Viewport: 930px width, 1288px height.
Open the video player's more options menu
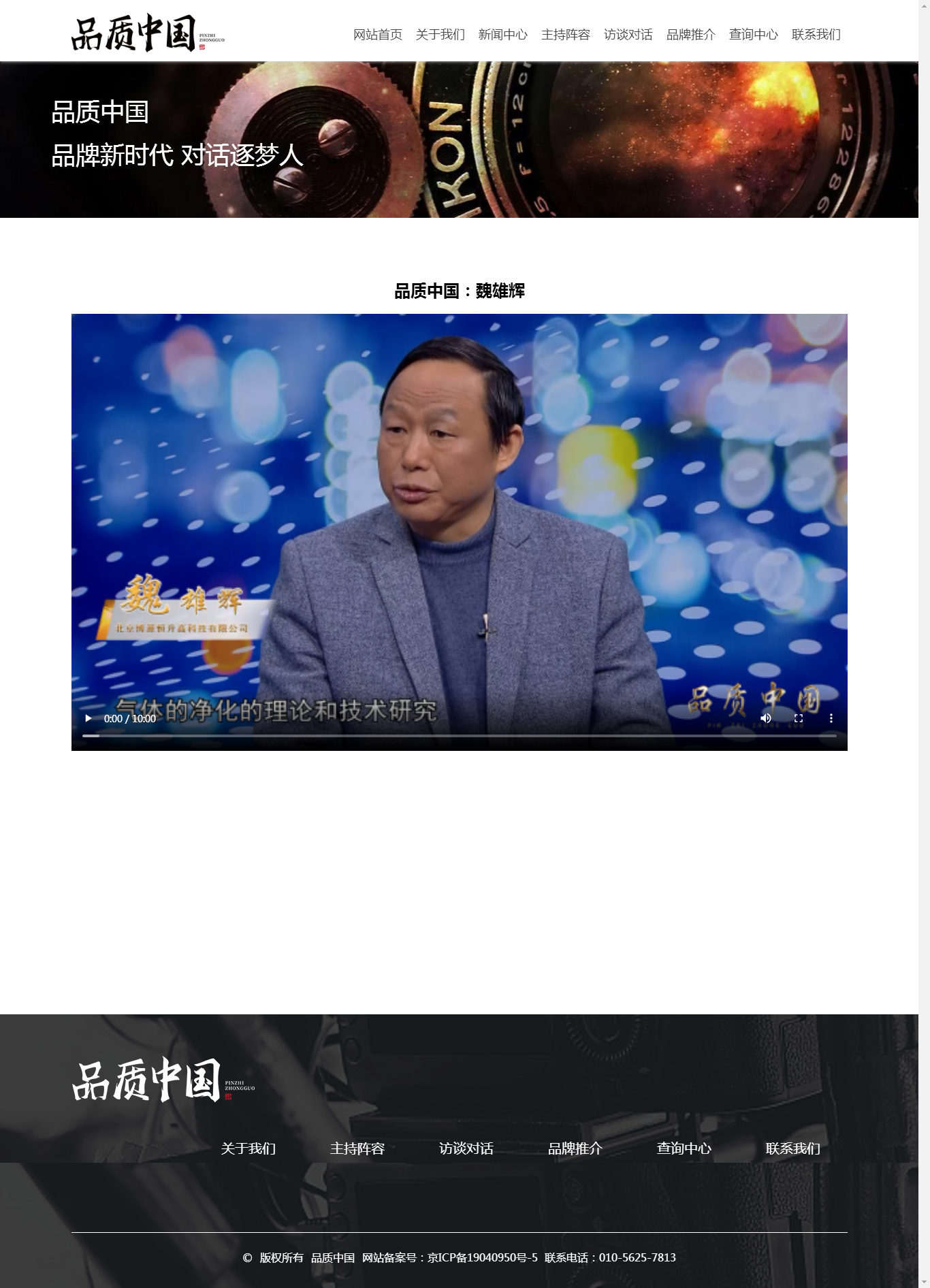831,718
